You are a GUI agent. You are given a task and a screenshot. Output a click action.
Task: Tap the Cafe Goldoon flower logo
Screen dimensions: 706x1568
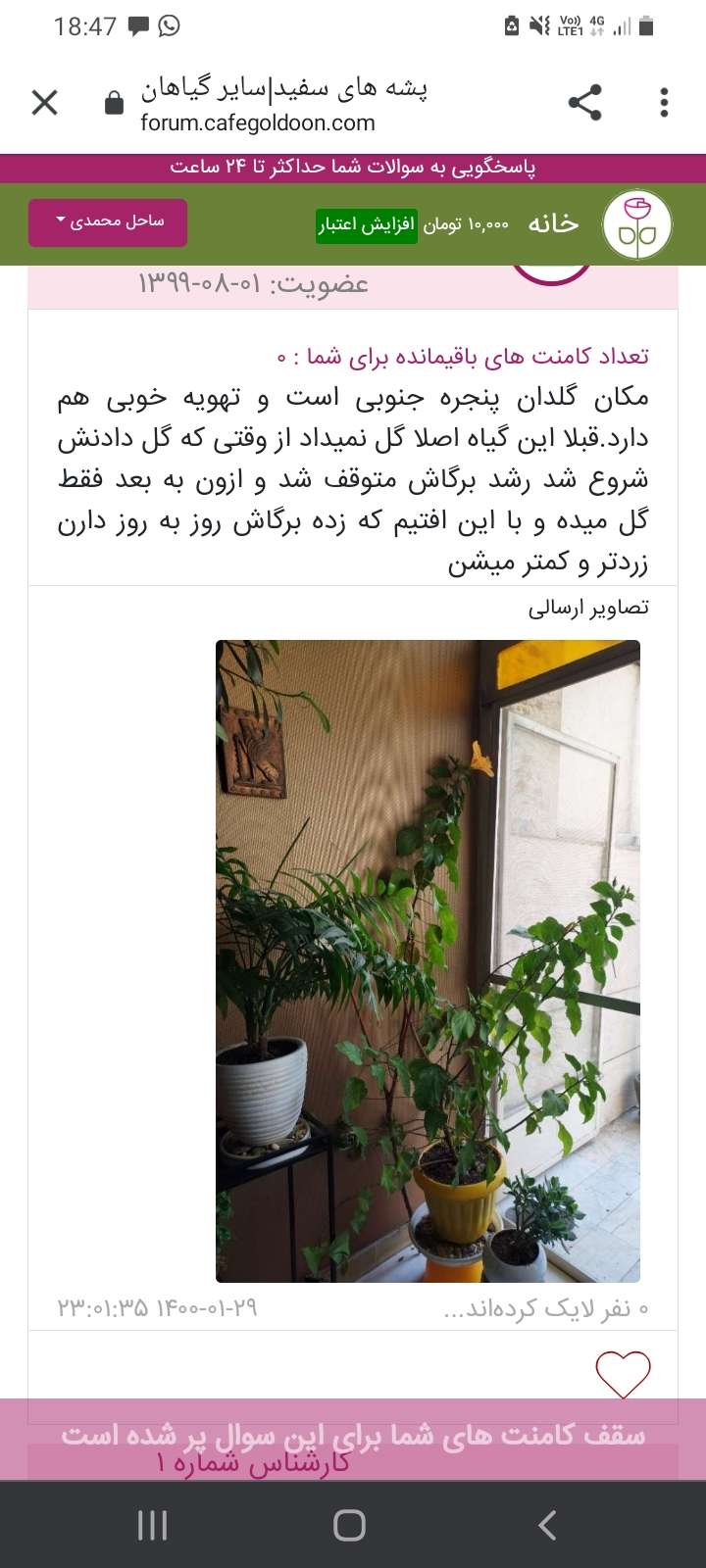click(637, 224)
